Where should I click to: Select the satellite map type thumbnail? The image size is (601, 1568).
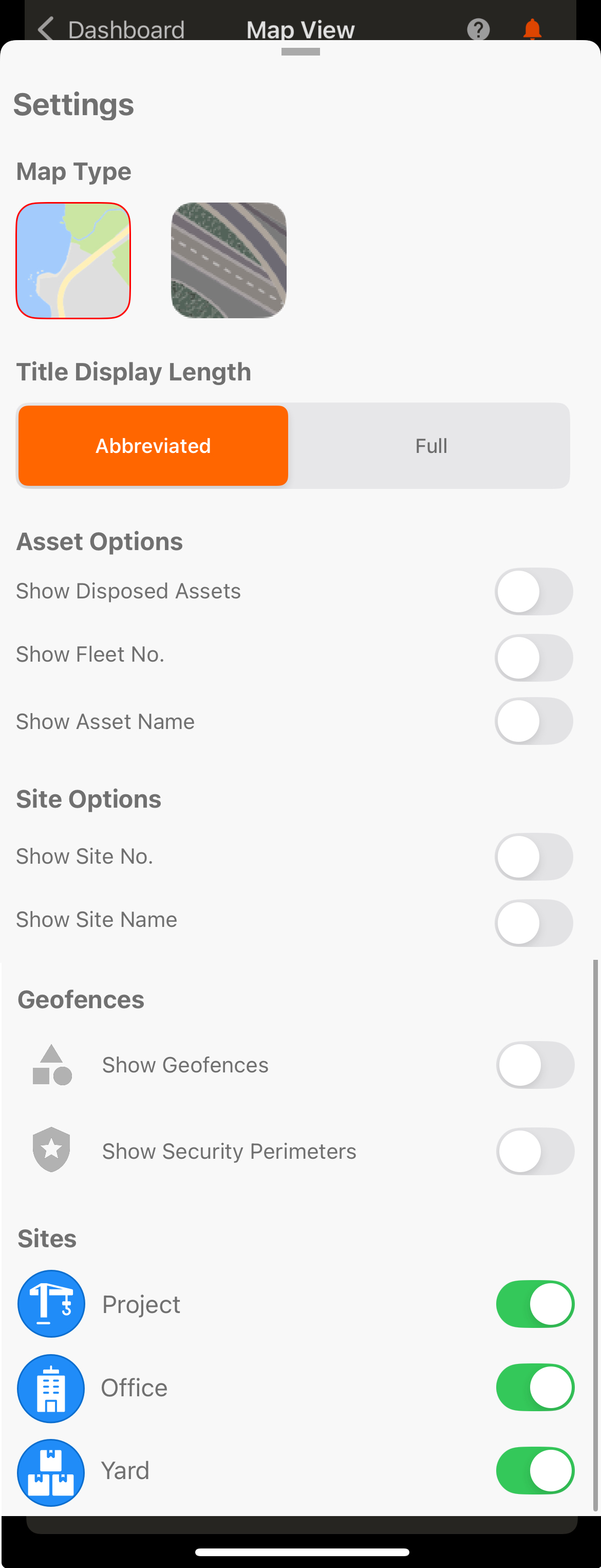point(229,261)
